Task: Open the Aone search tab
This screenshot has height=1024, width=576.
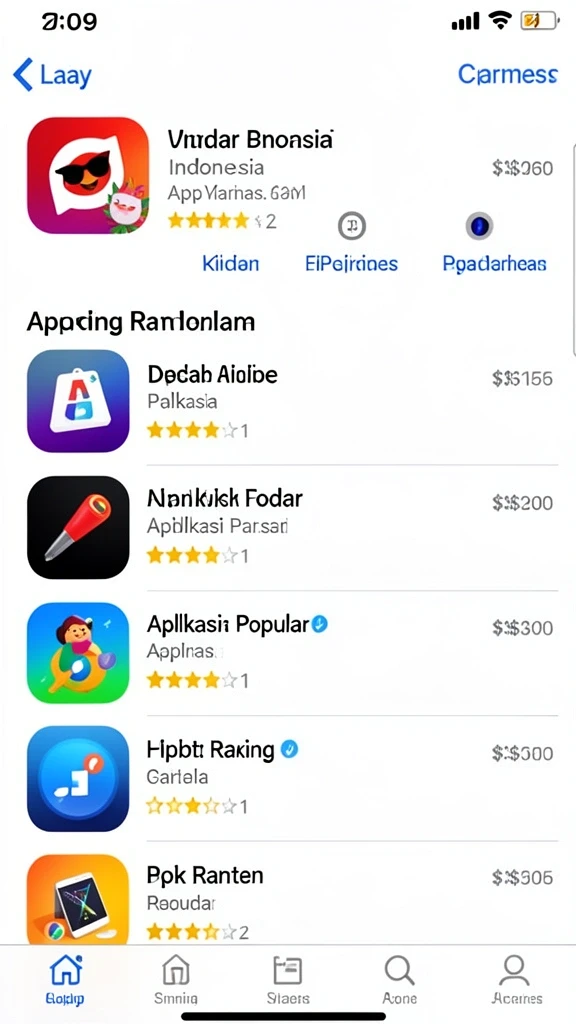Action: 399,978
